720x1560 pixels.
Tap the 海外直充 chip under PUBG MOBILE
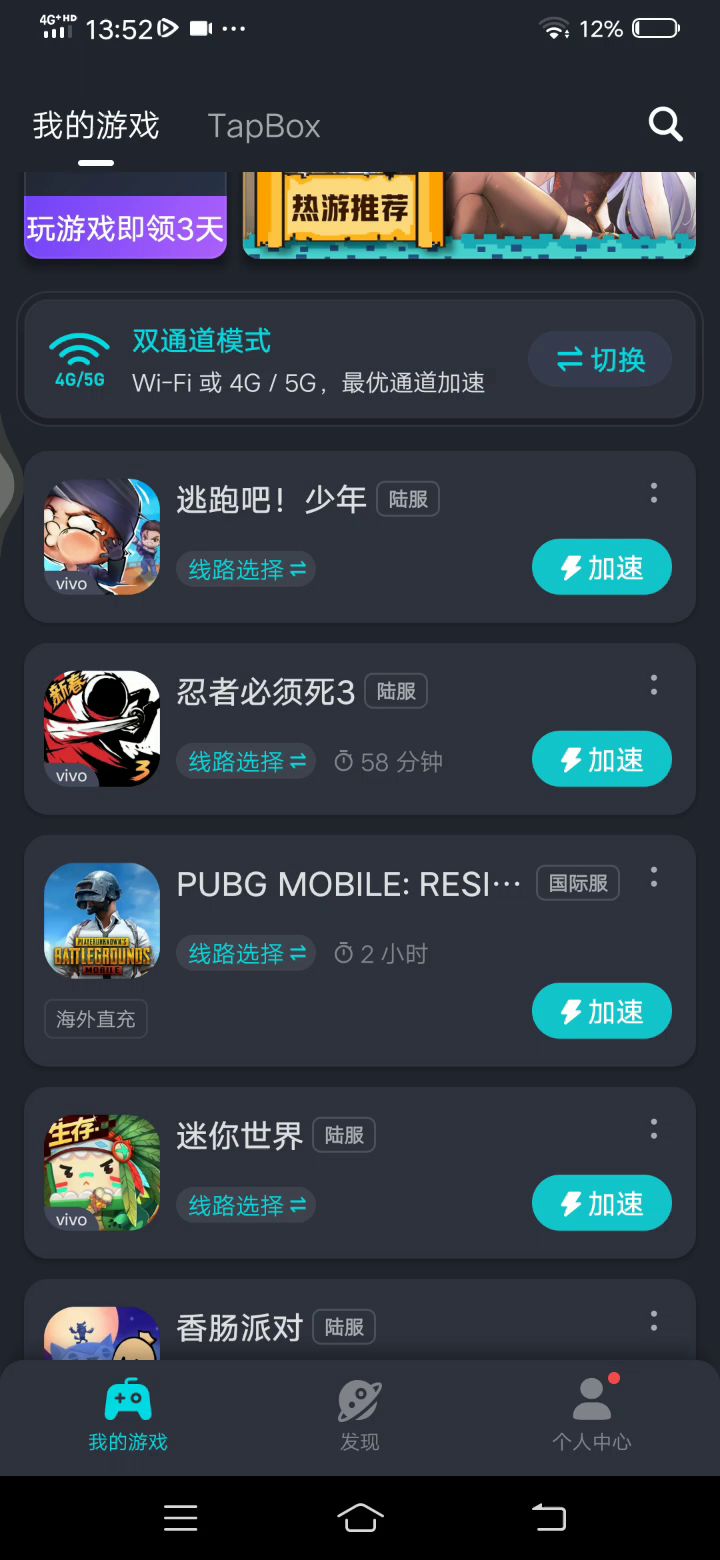click(x=96, y=1019)
